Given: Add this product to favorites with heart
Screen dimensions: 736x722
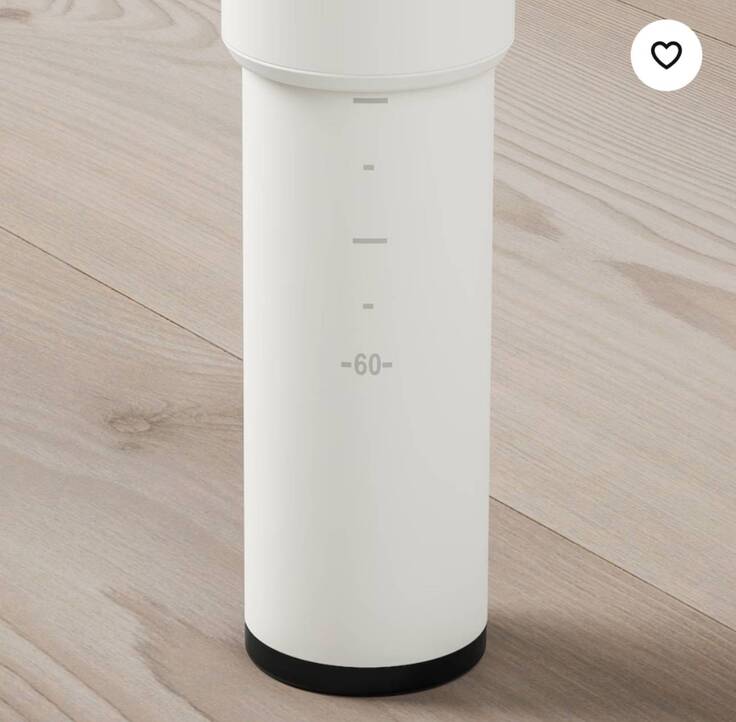Looking at the screenshot, I should [666, 55].
